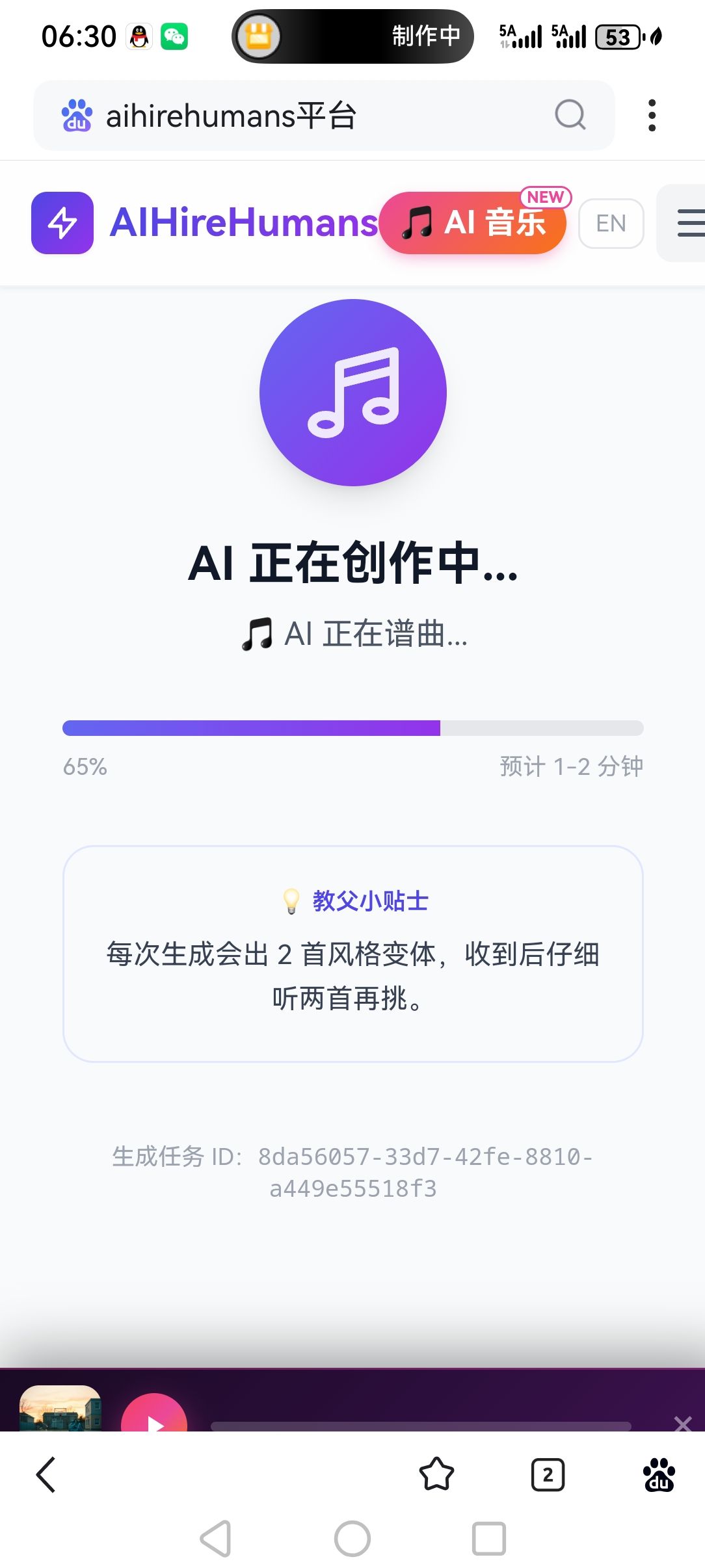
Task: Open the browser tabs switcher
Action: (x=548, y=1474)
